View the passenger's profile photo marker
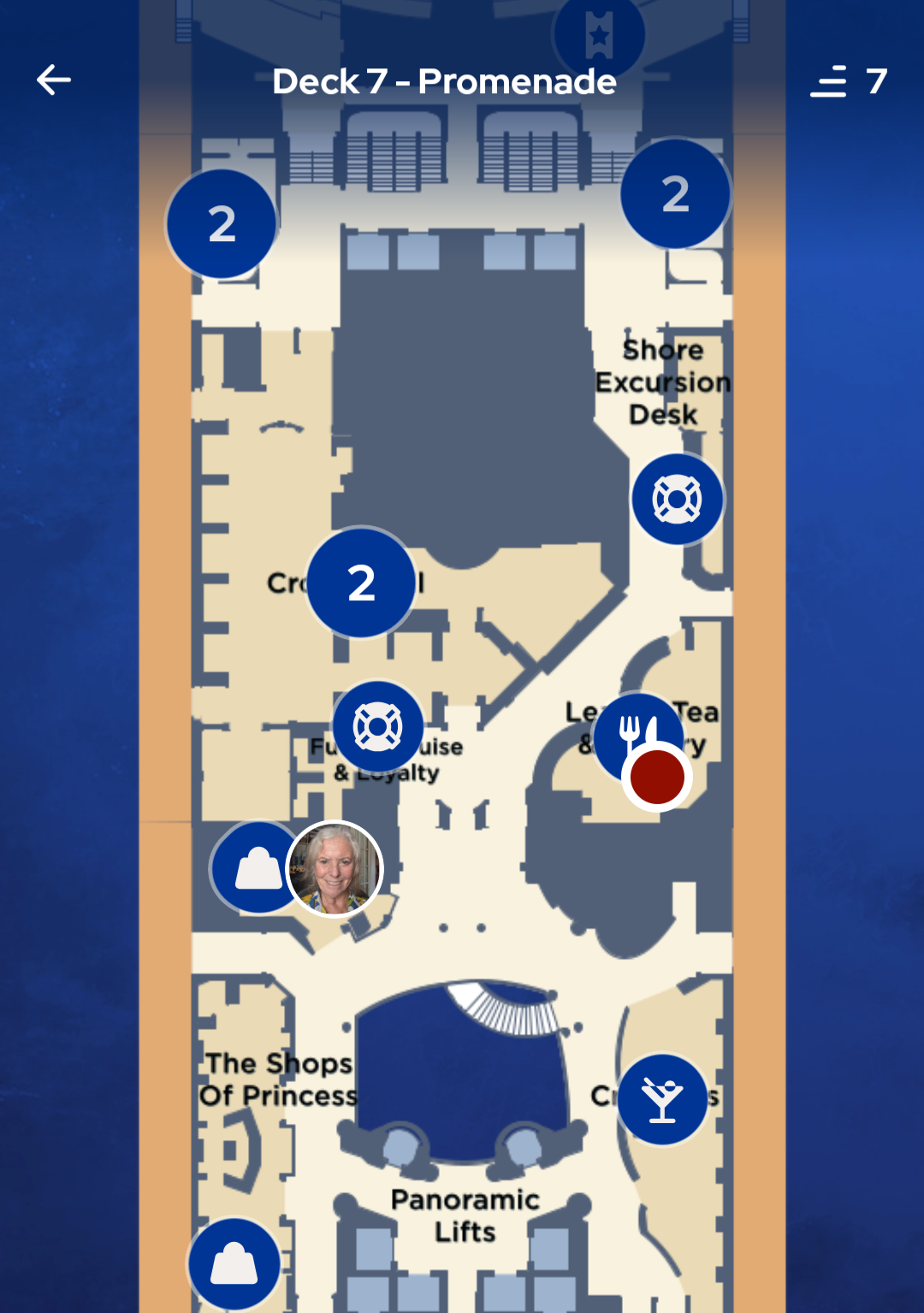This screenshot has height=1313, width=924. (335, 868)
